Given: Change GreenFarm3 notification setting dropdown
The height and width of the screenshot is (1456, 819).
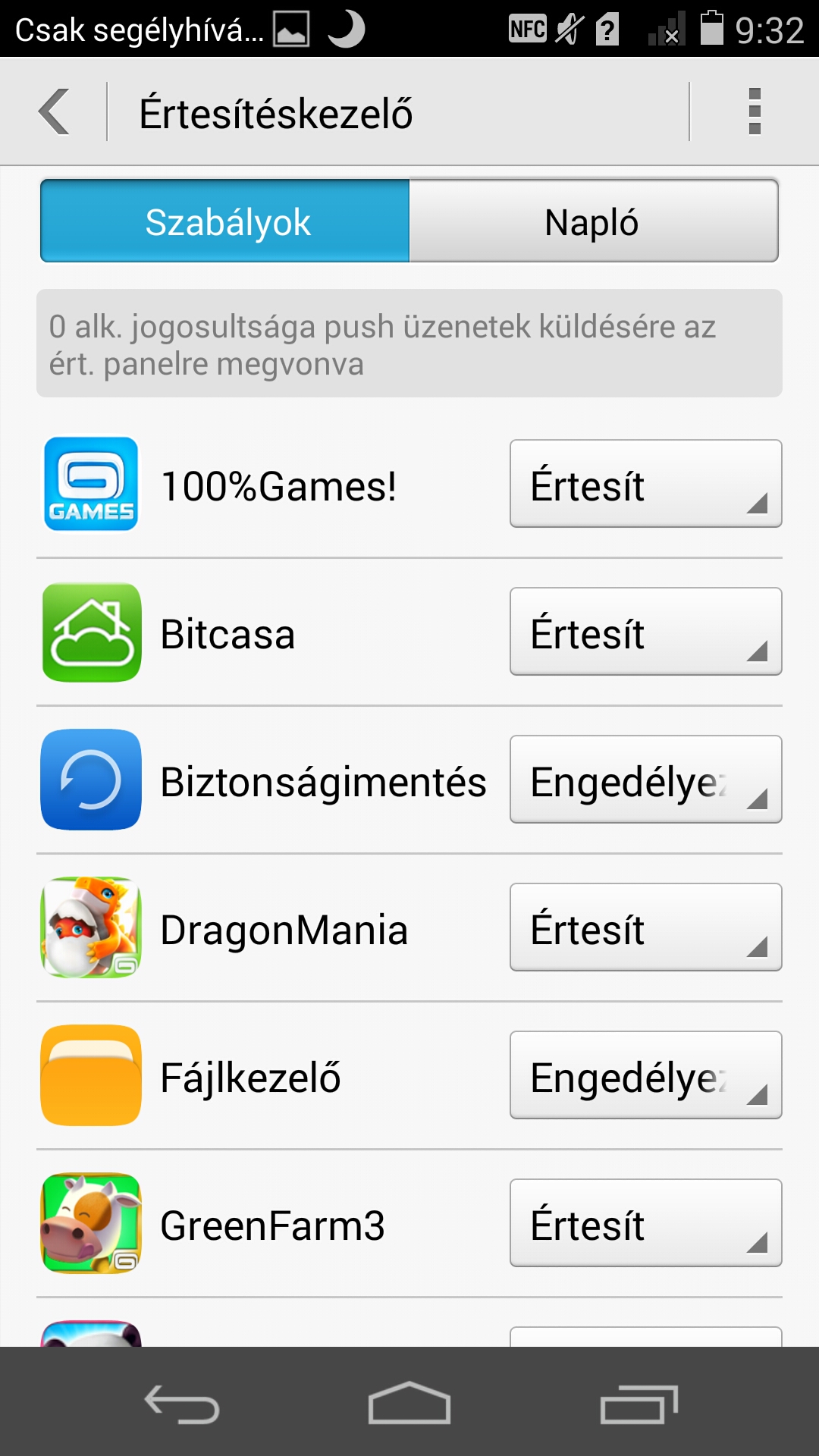Looking at the screenshot, I should coord(645,1223).
